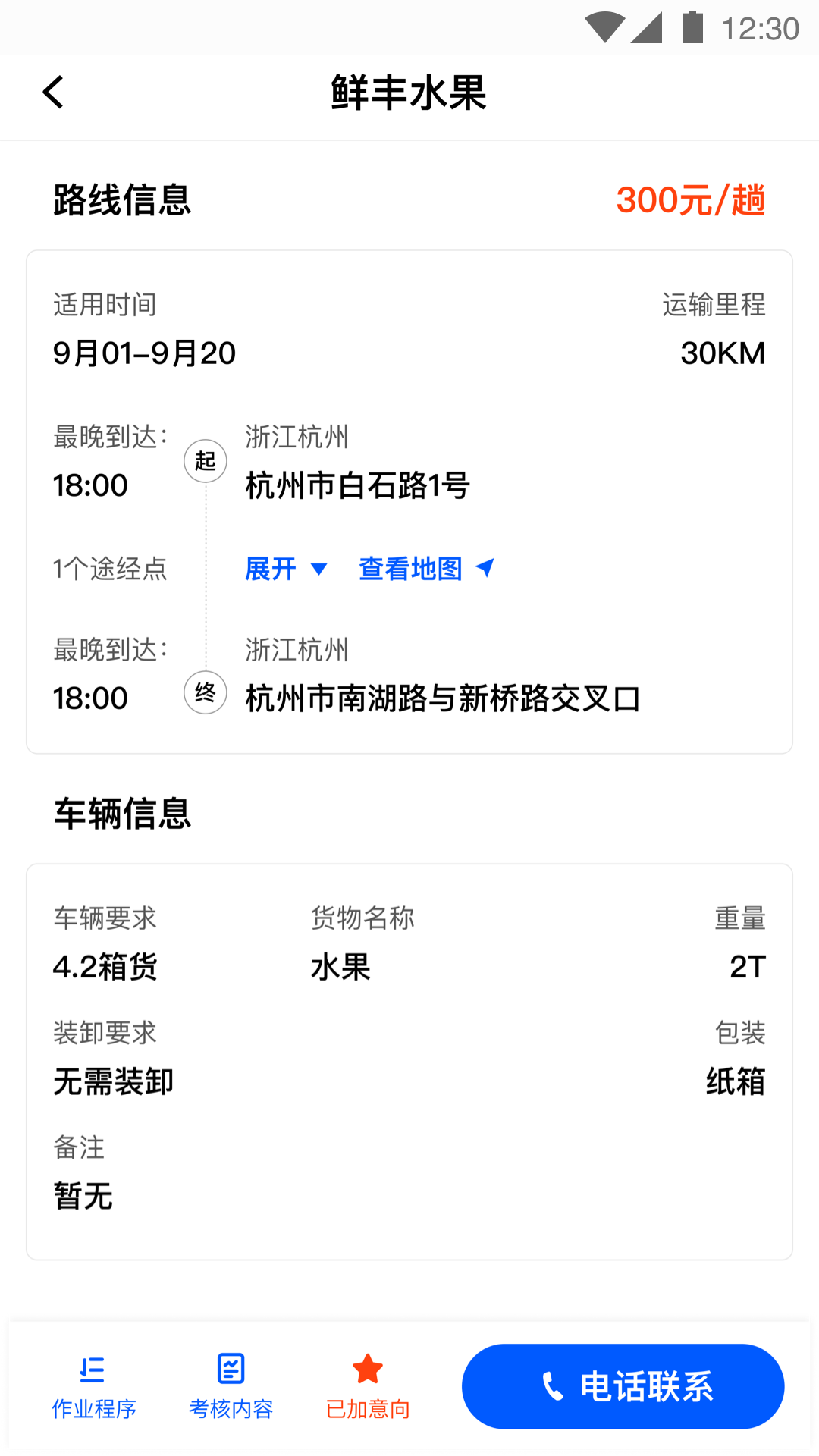Go back with the left arrow
819x1456 pixels.
coord(53,92)
